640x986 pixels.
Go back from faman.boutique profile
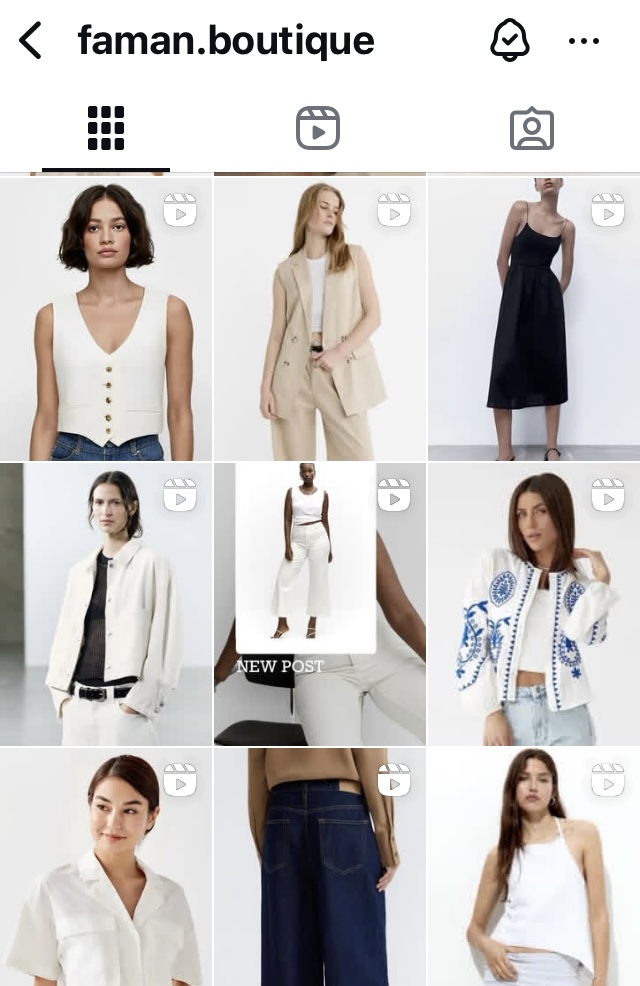(31, 41)
